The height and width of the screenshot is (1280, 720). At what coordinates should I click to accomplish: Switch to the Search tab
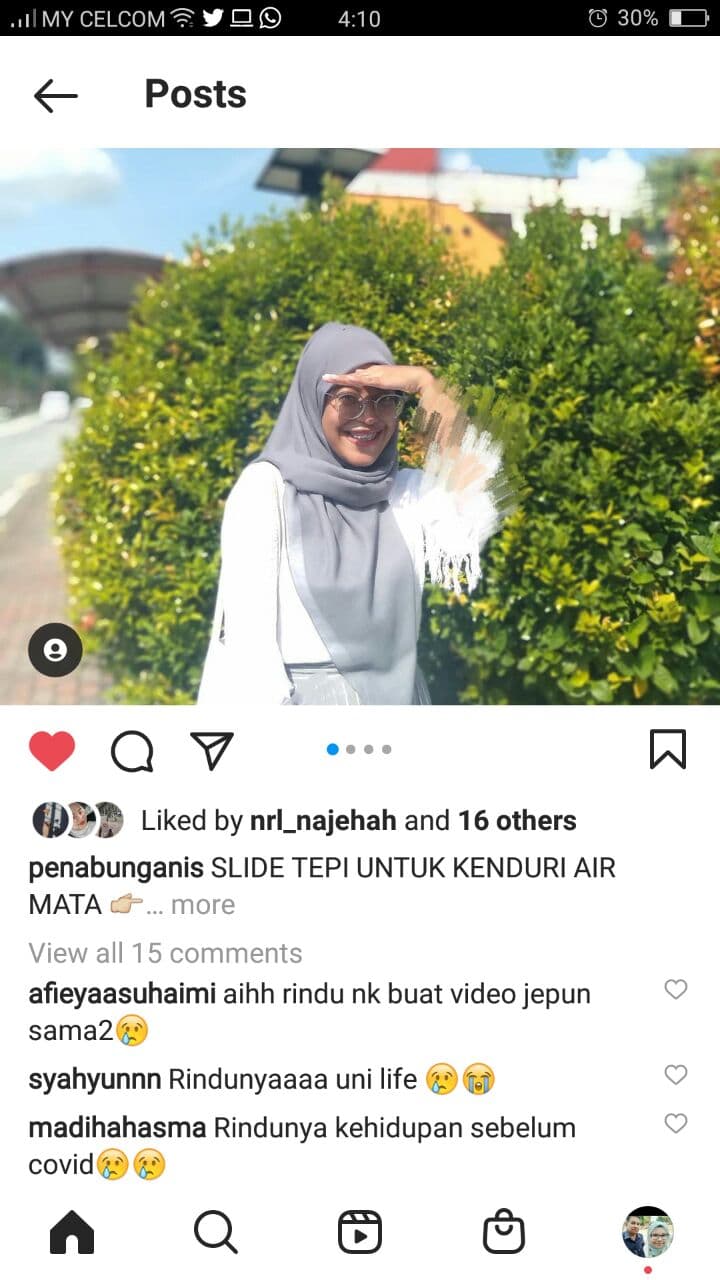coord(215,1232)
